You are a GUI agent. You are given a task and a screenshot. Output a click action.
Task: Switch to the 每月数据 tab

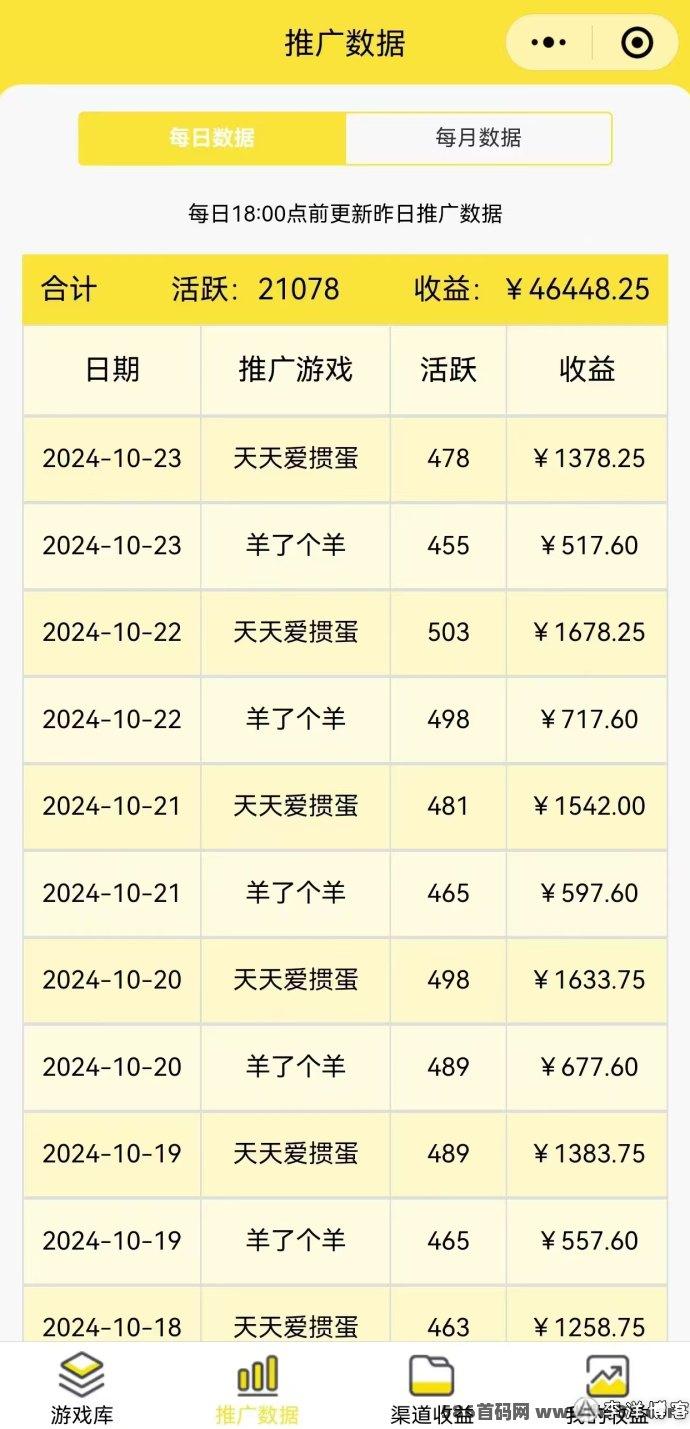coord(478,138)
